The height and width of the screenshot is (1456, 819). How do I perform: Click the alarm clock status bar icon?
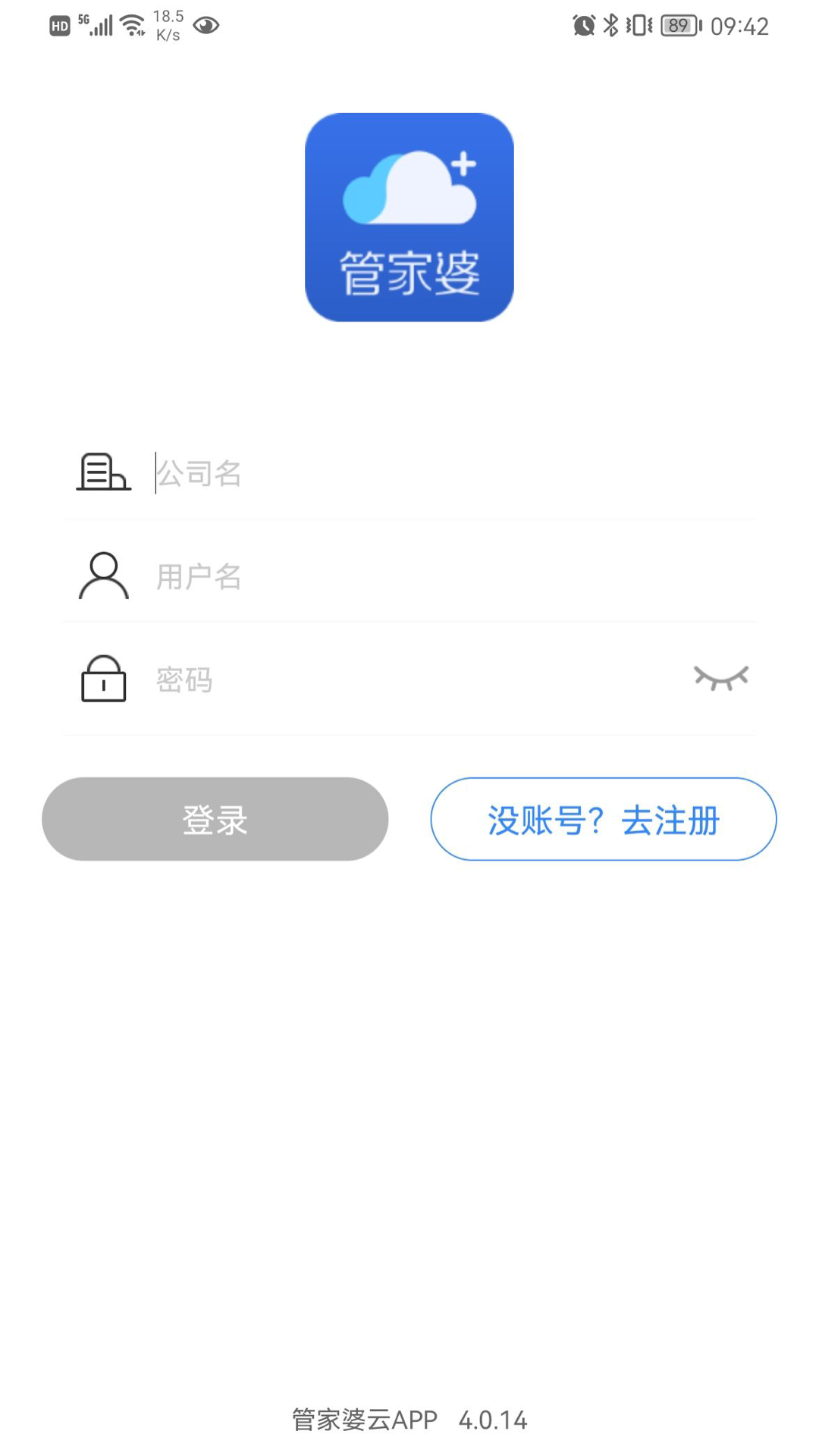585,25
